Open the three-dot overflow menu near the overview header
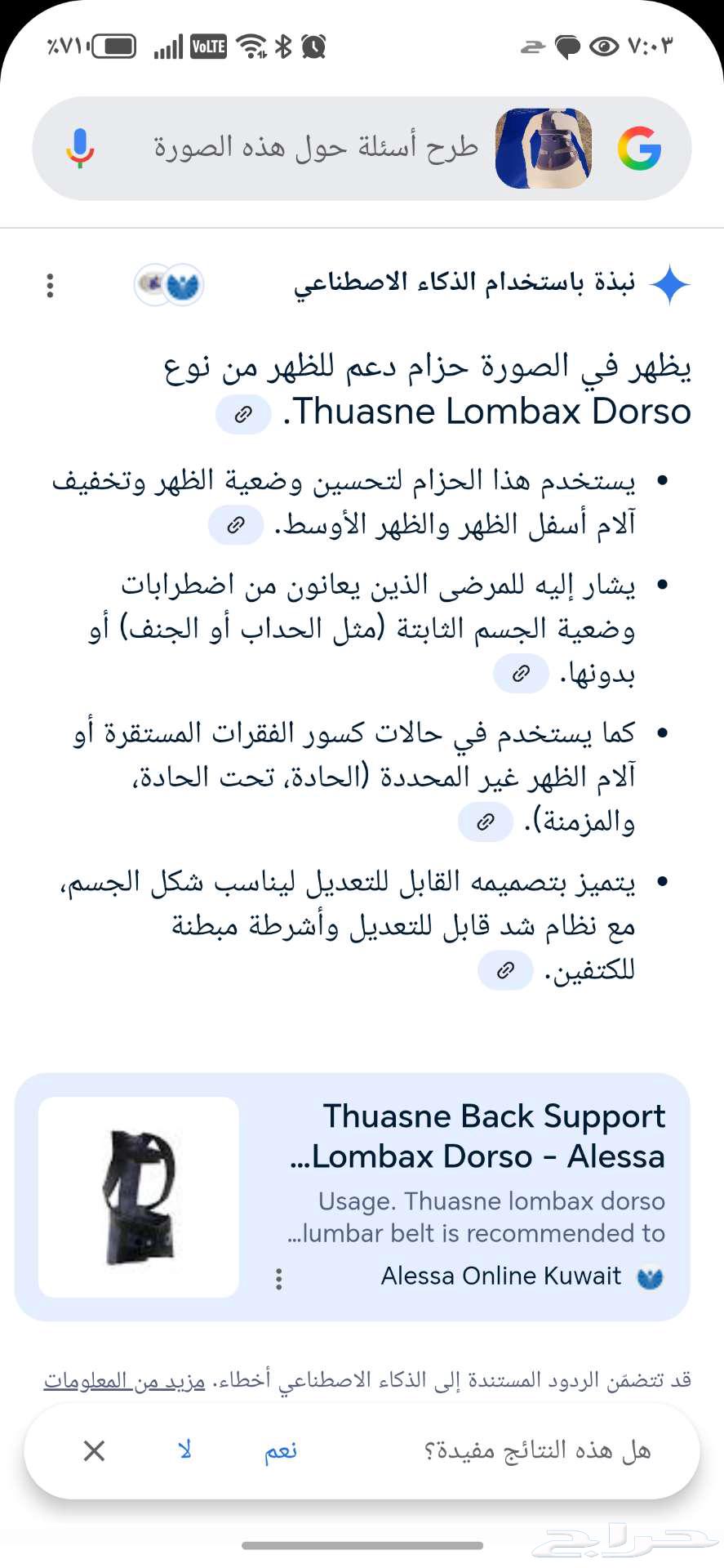This screenshot has width=724, height=1568. point(50,287)
